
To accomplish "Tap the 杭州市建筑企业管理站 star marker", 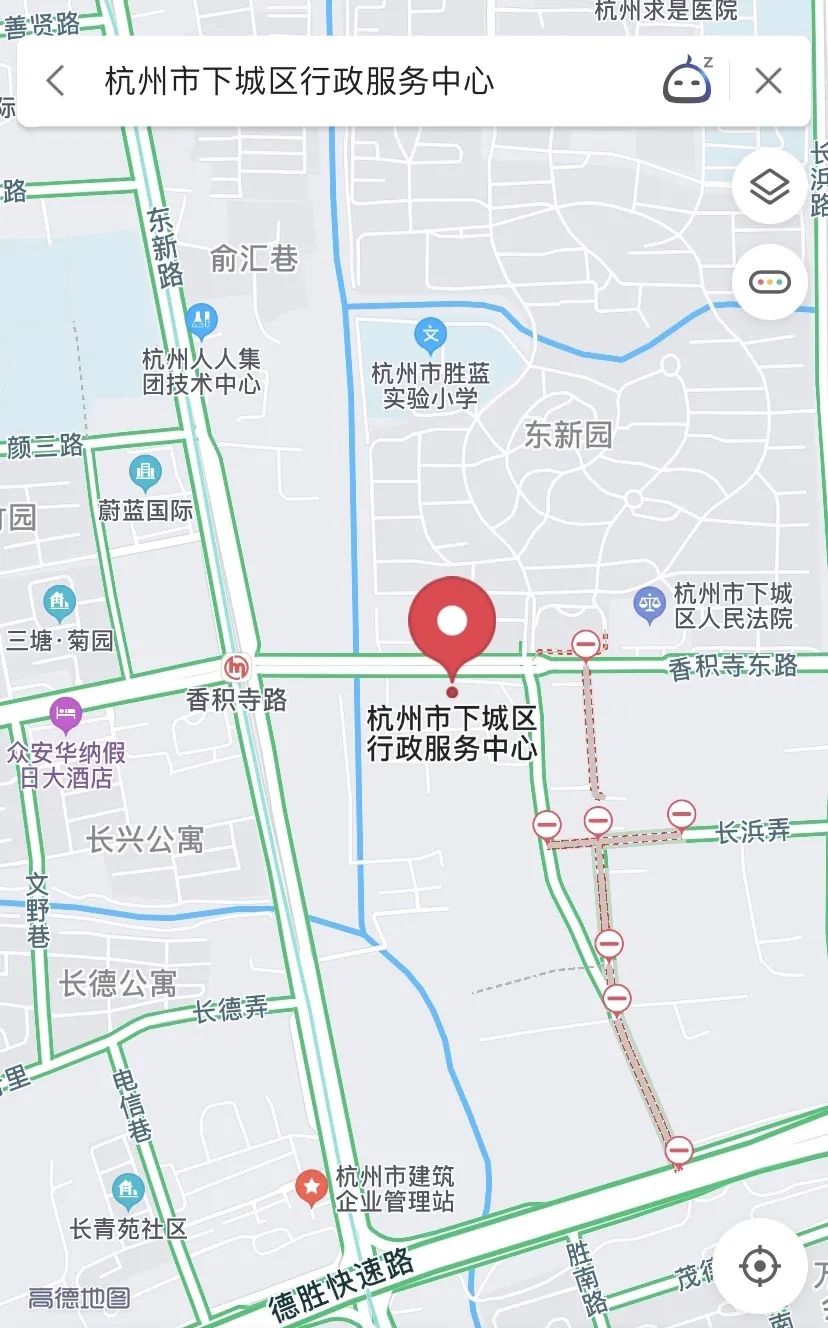I will click(x=312, y=1187).
